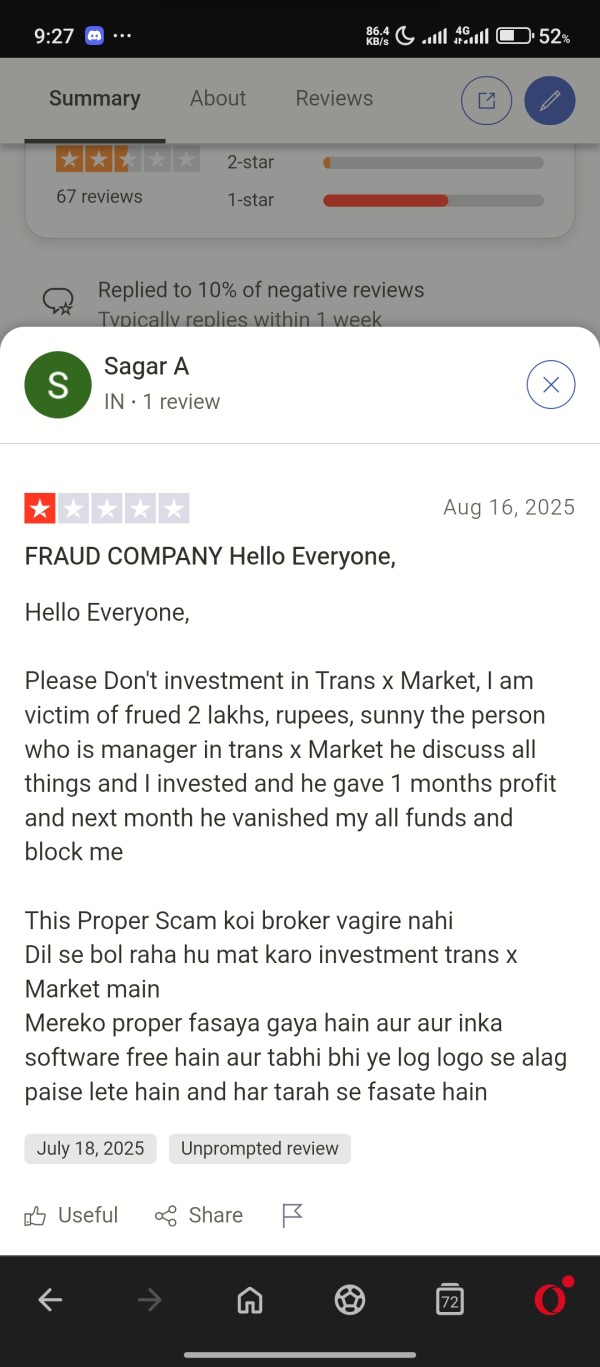The height and width of the screenshot is (1367, 600).
Task: Share this review
Action: 199,1215
